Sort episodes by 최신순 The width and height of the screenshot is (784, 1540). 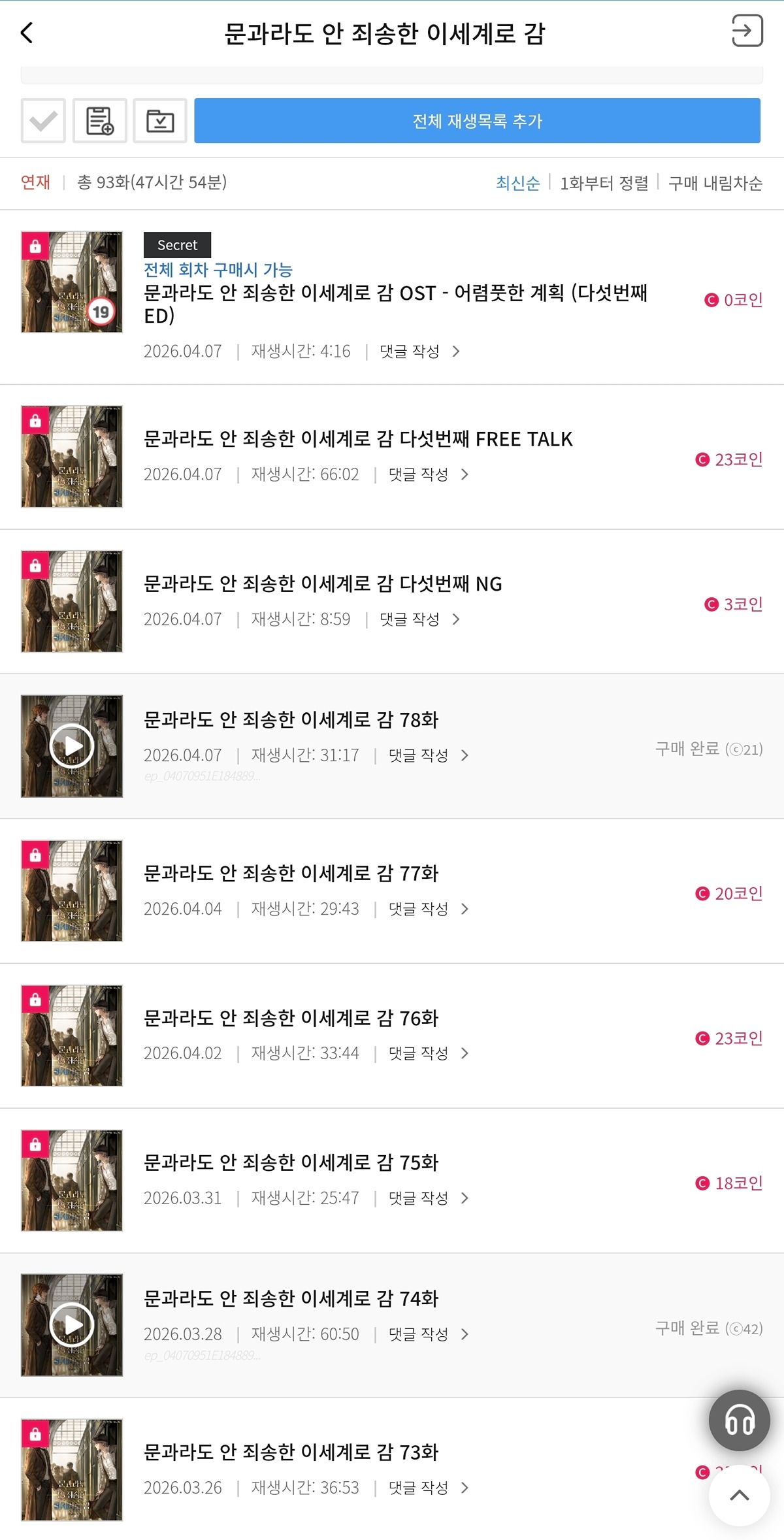pyautogui.click(x=517, y=183)
